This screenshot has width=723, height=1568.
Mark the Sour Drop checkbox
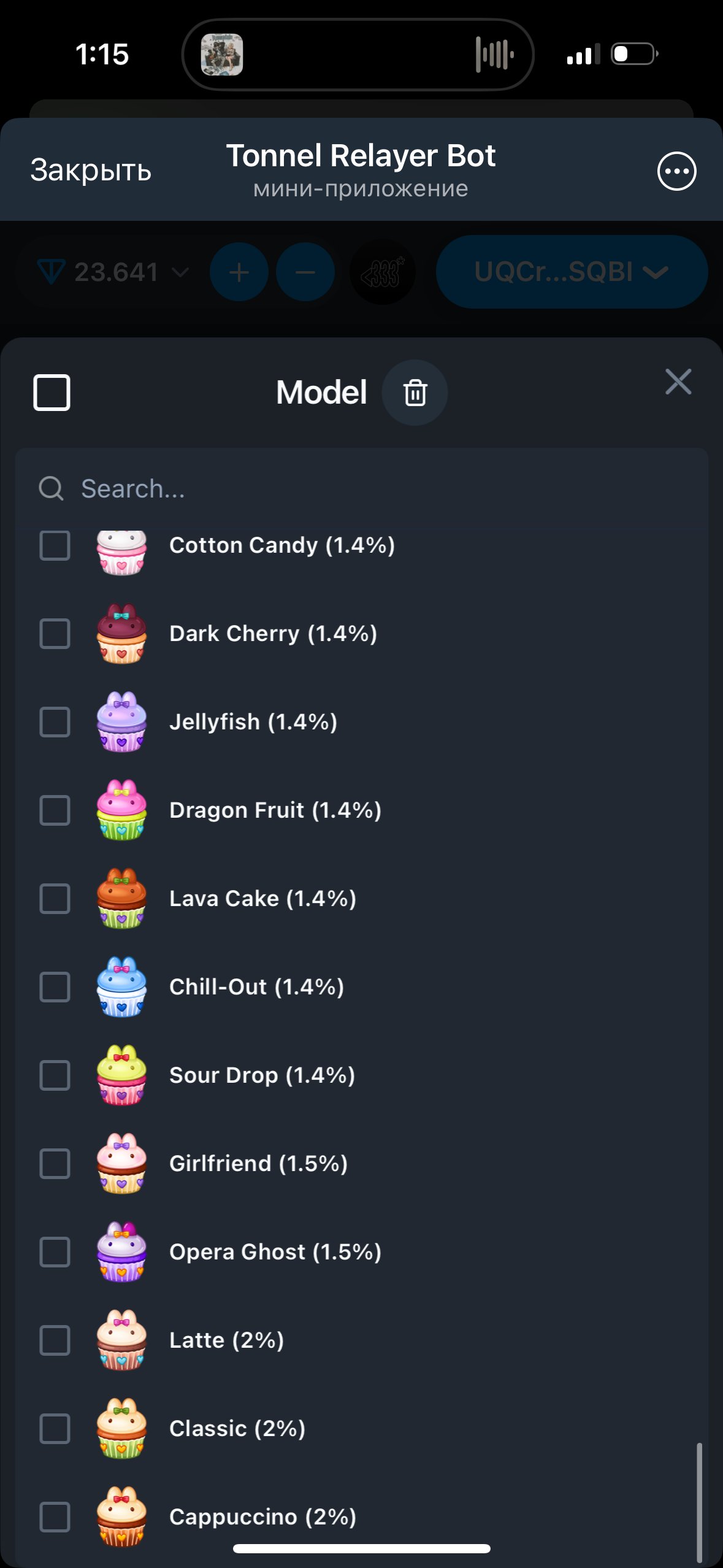pos(55,1075)
